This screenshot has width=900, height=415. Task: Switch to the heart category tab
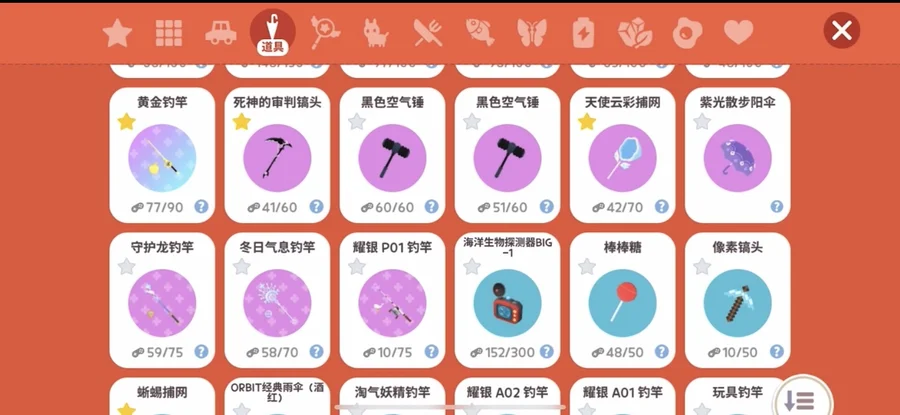pyautogui.click(x=738, y=34)
